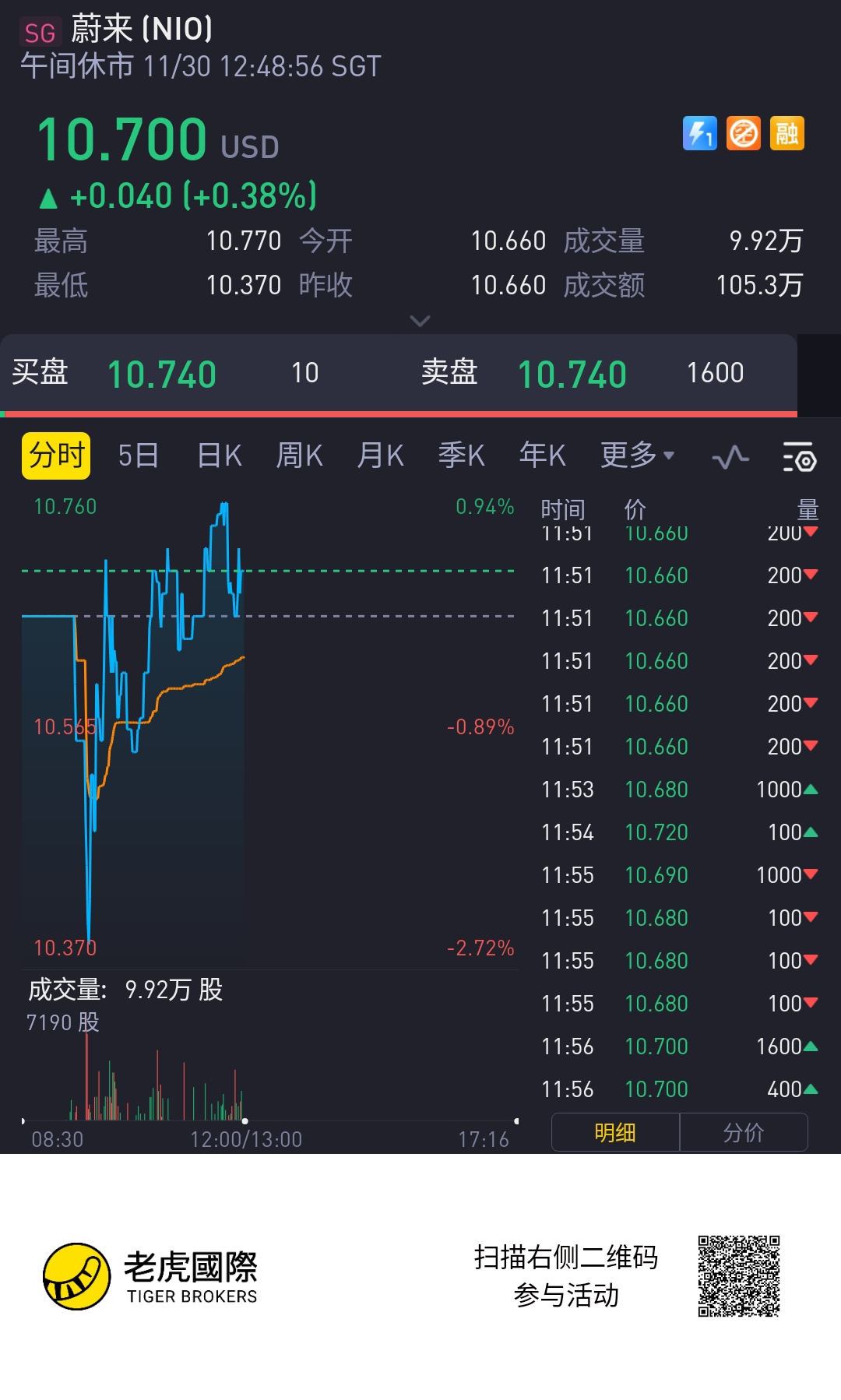Select the 年K chart tab
Screen dimensions: 841x1400
click(x=542, y=456)
